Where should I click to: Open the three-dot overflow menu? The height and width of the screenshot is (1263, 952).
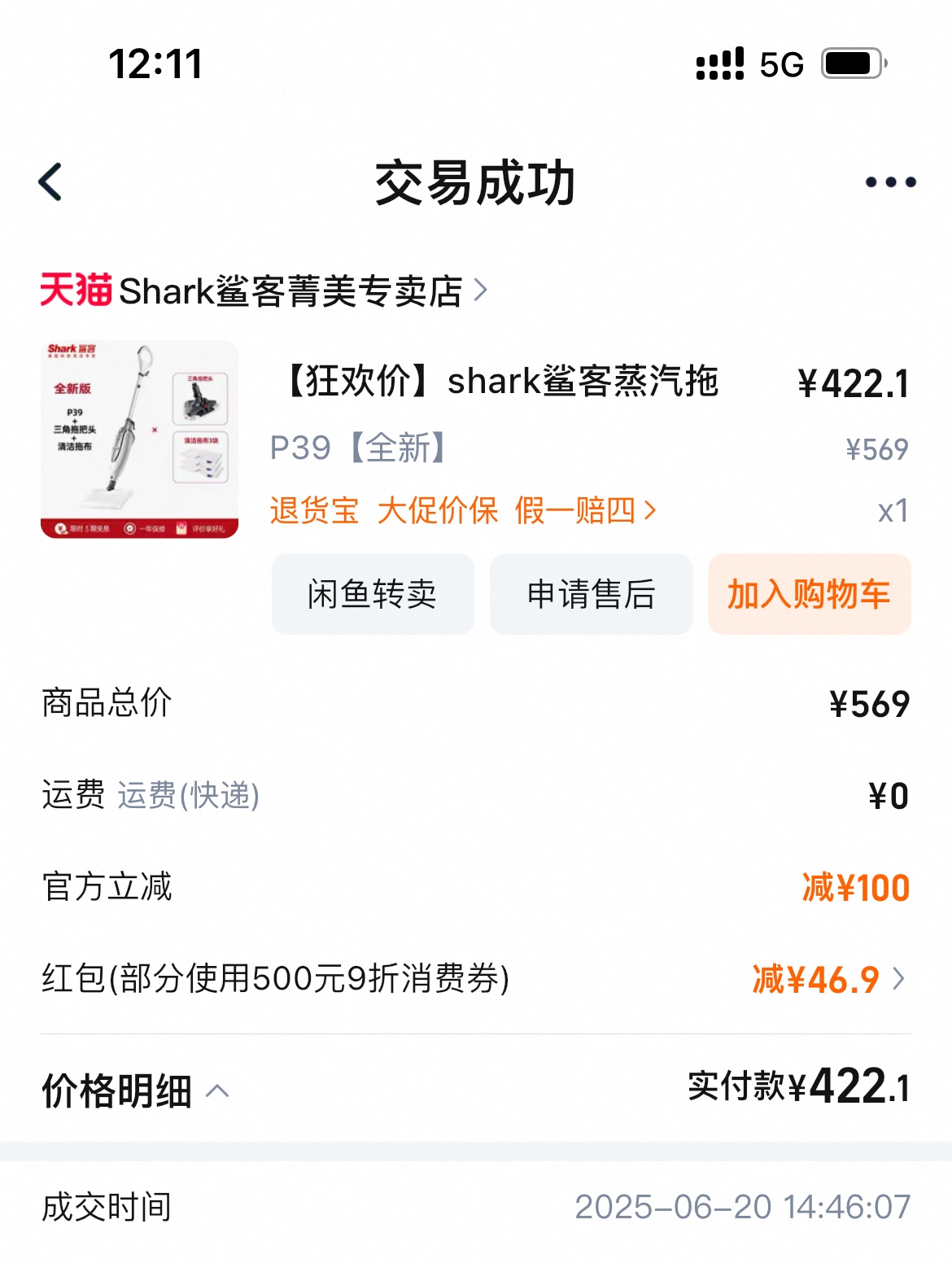click(890, 182)
